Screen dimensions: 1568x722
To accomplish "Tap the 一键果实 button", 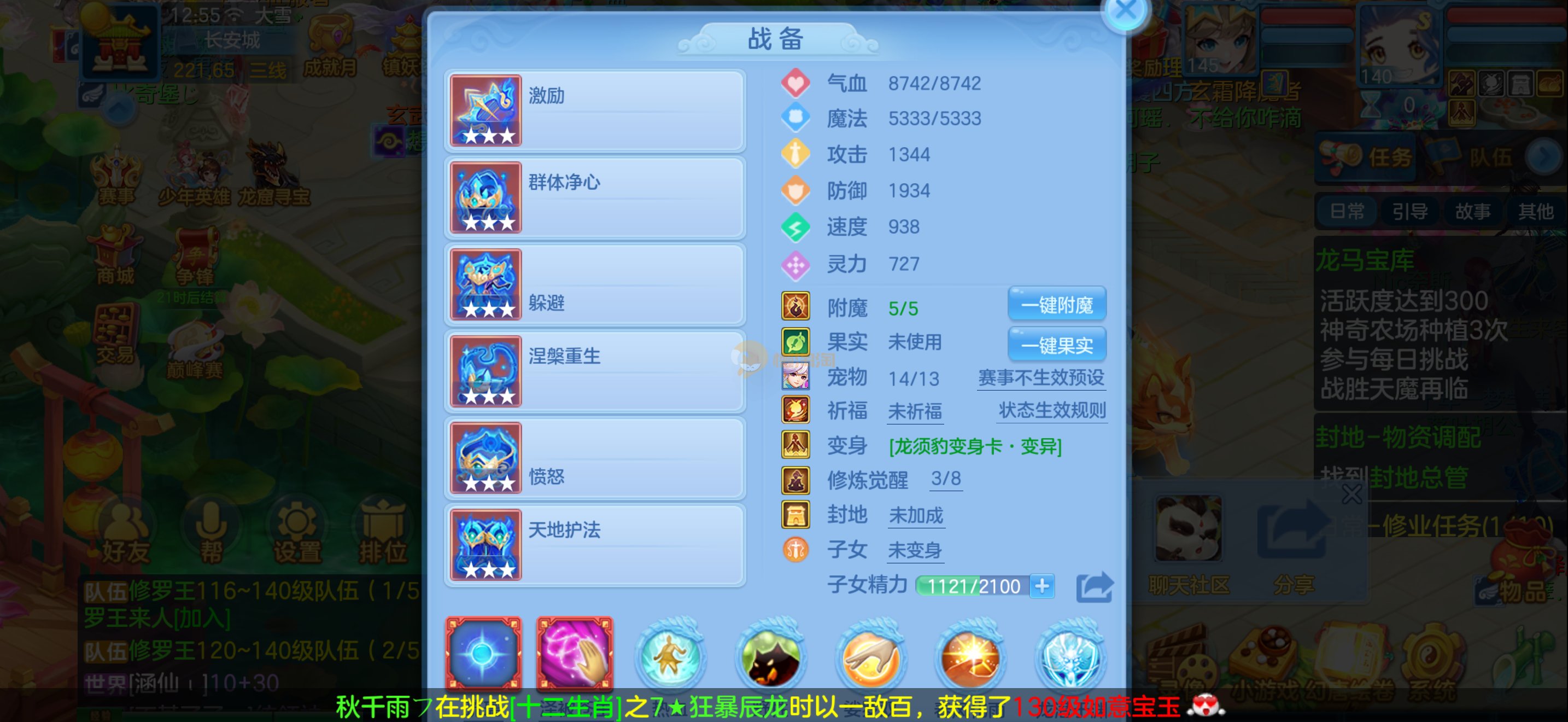I will pos(1057,345).
